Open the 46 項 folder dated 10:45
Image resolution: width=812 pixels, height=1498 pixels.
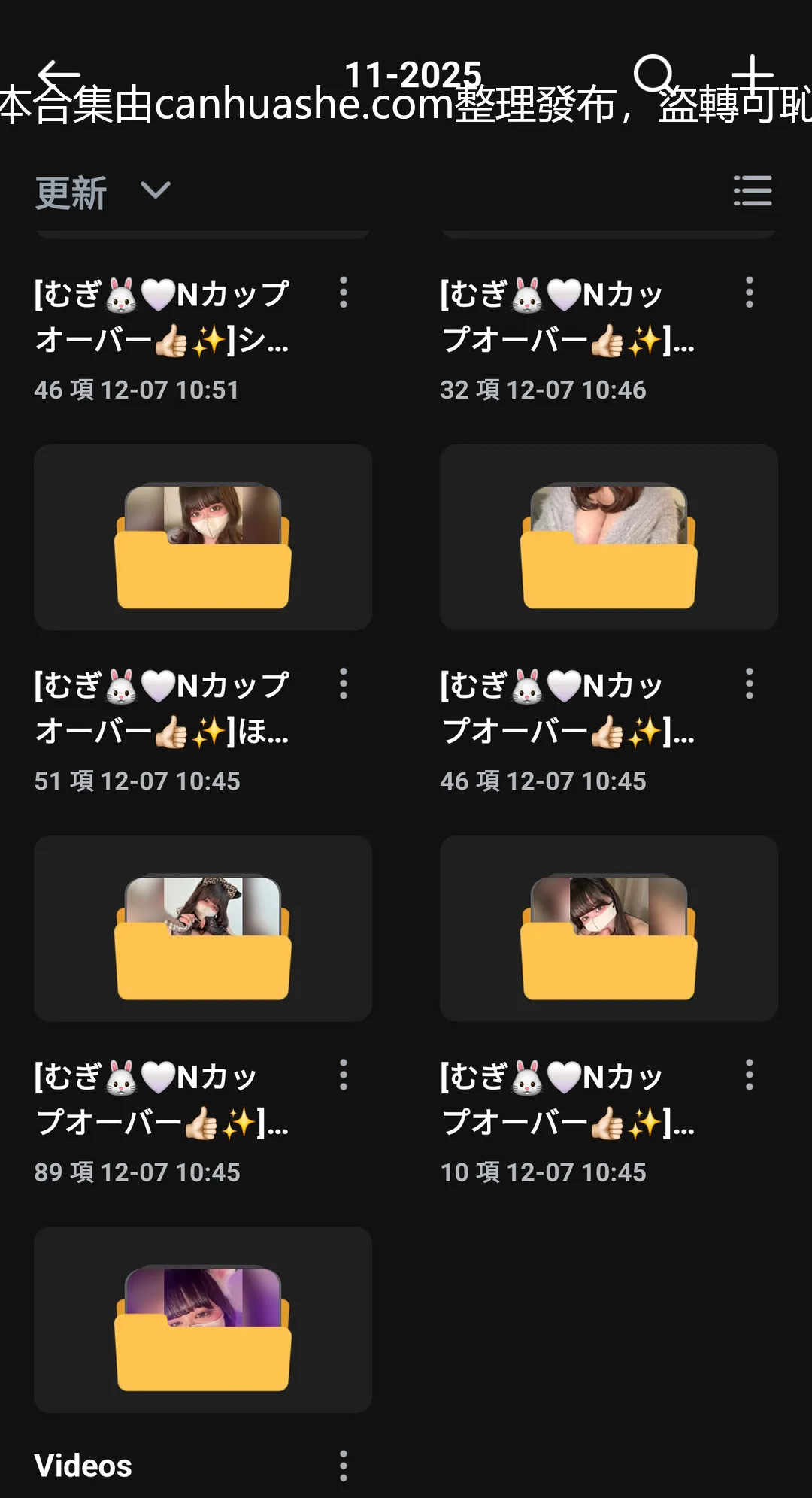(x=608, y=537)
